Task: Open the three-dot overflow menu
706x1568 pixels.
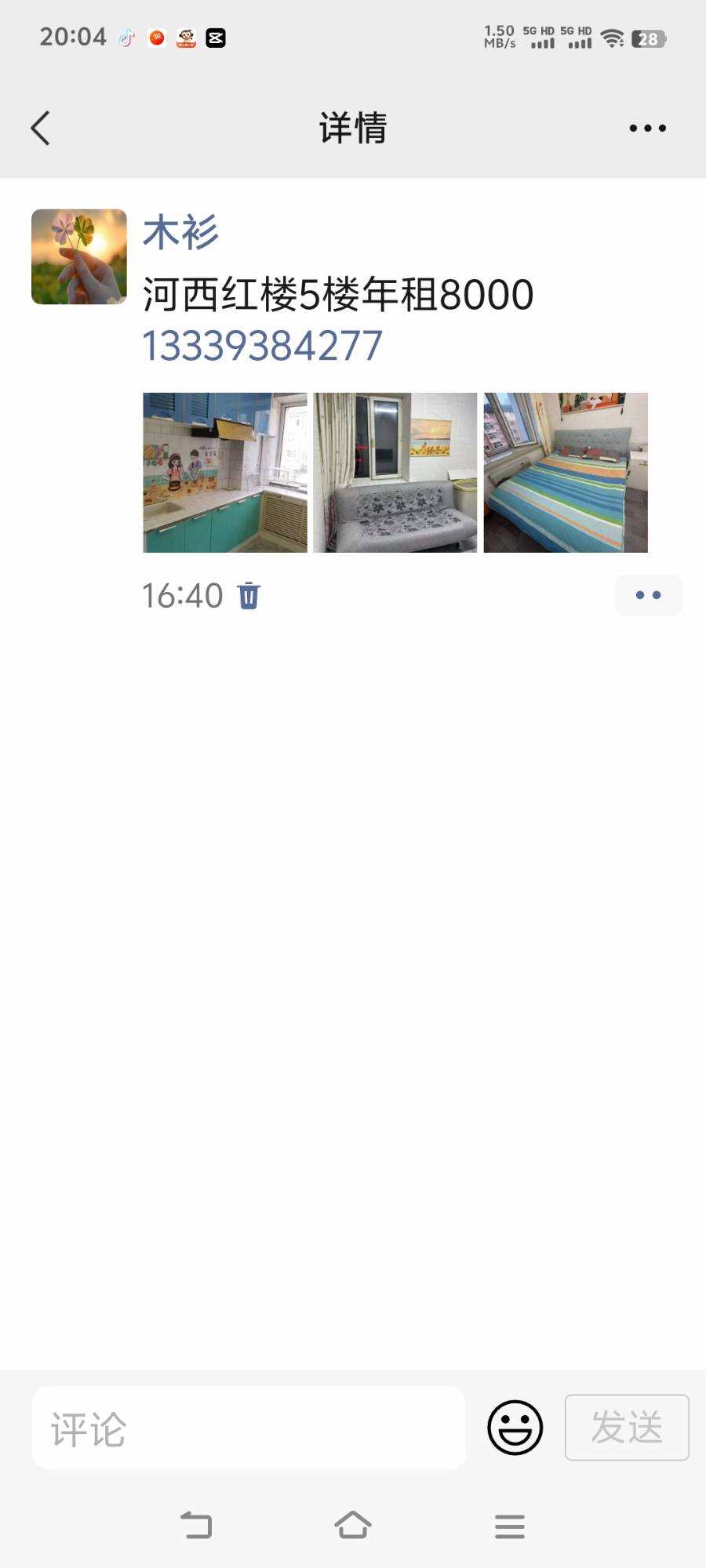Action: point(647,128)
